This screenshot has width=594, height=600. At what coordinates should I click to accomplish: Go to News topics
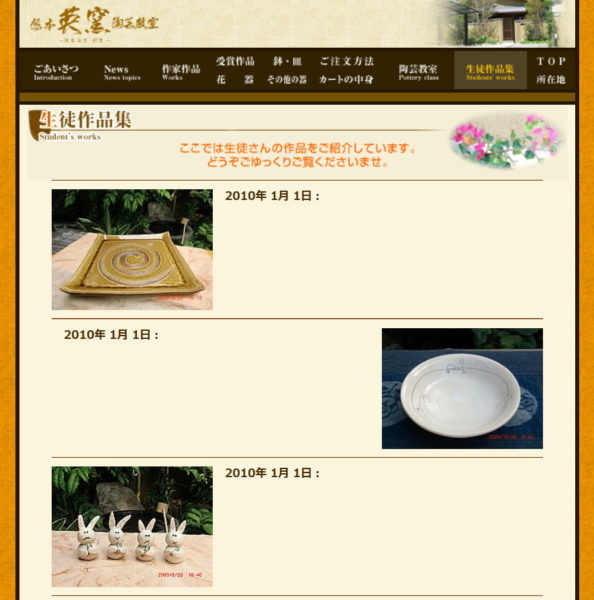coord(122,72)
